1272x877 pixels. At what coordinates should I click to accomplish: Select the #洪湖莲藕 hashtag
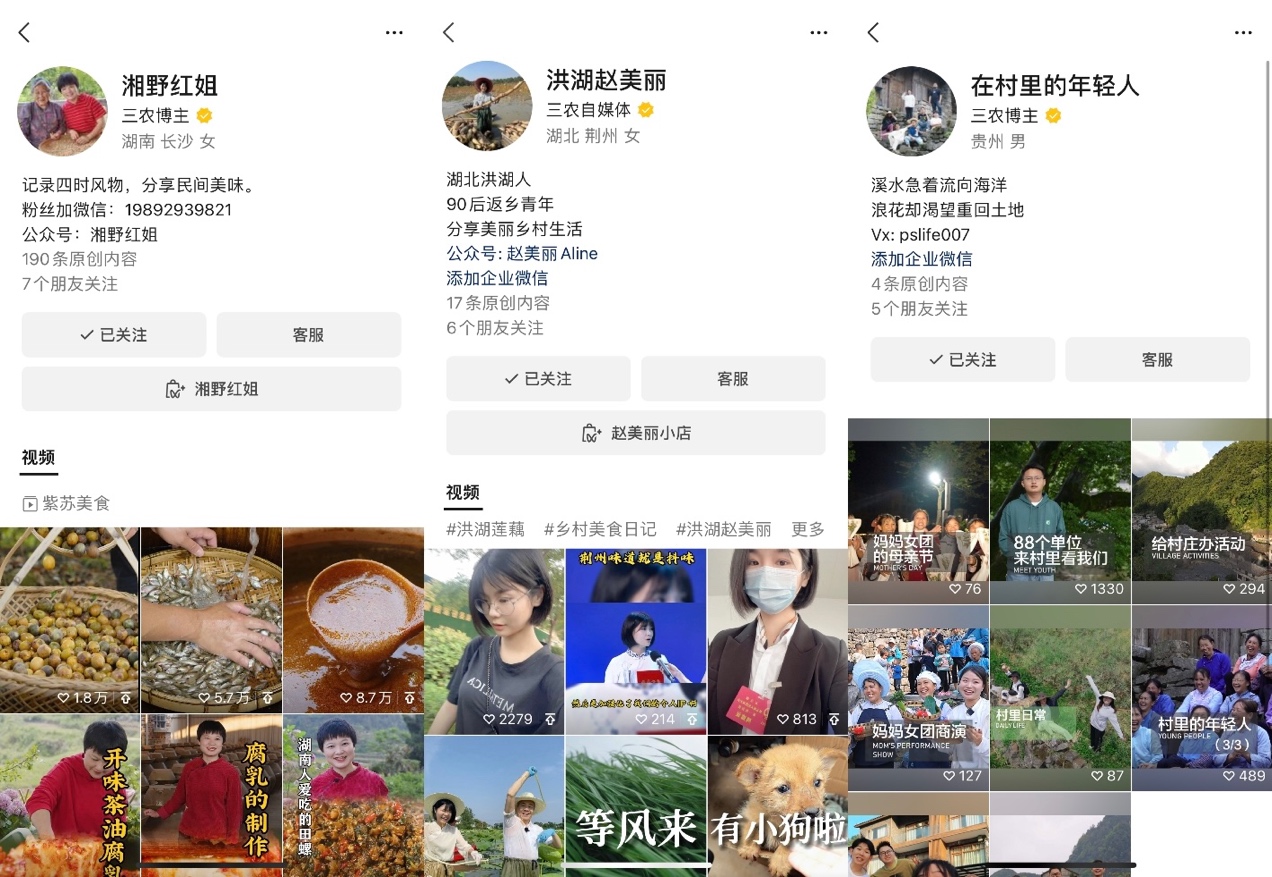[485, 529]
